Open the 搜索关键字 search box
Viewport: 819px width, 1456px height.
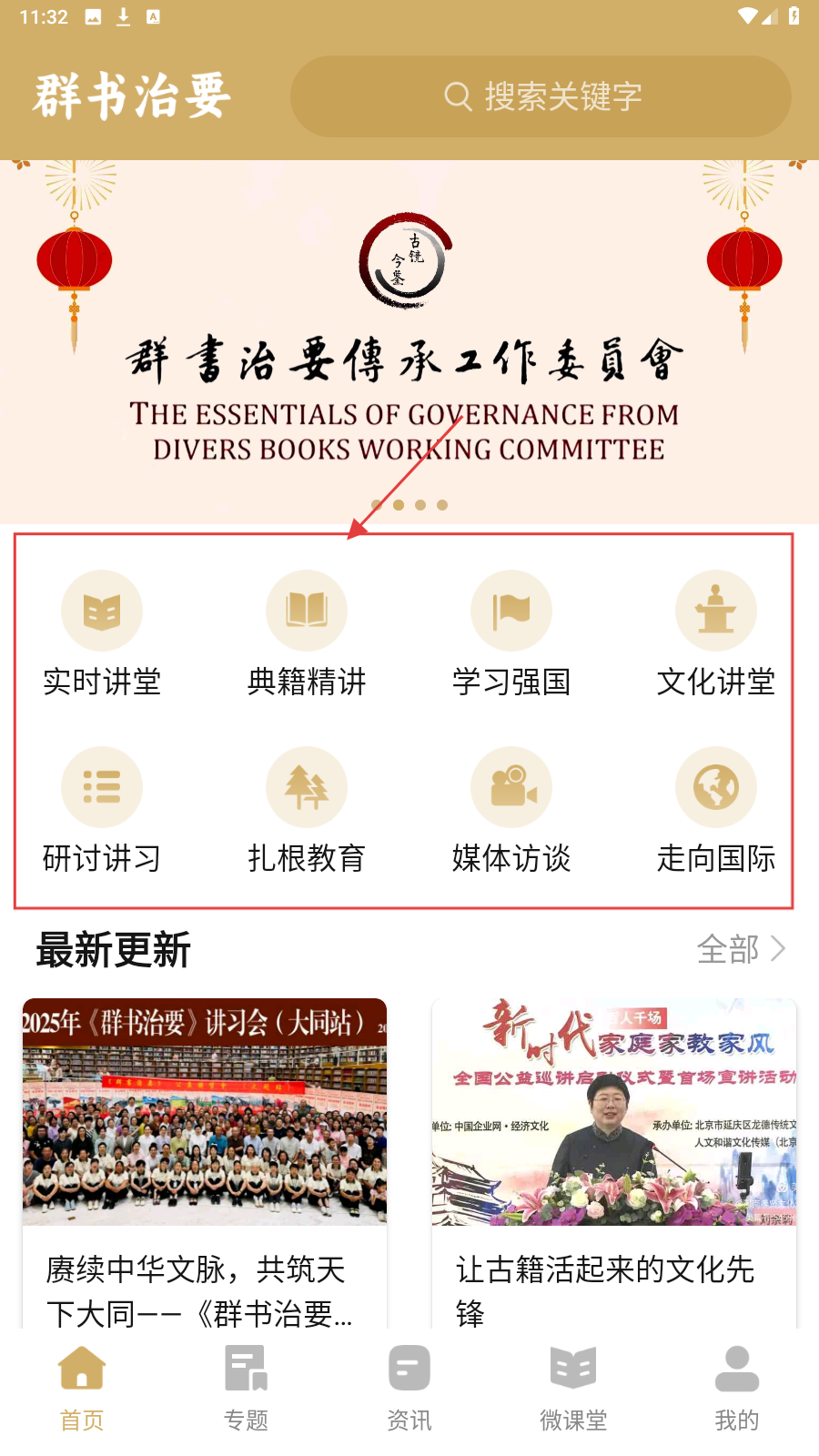click(x=541, y=96)
